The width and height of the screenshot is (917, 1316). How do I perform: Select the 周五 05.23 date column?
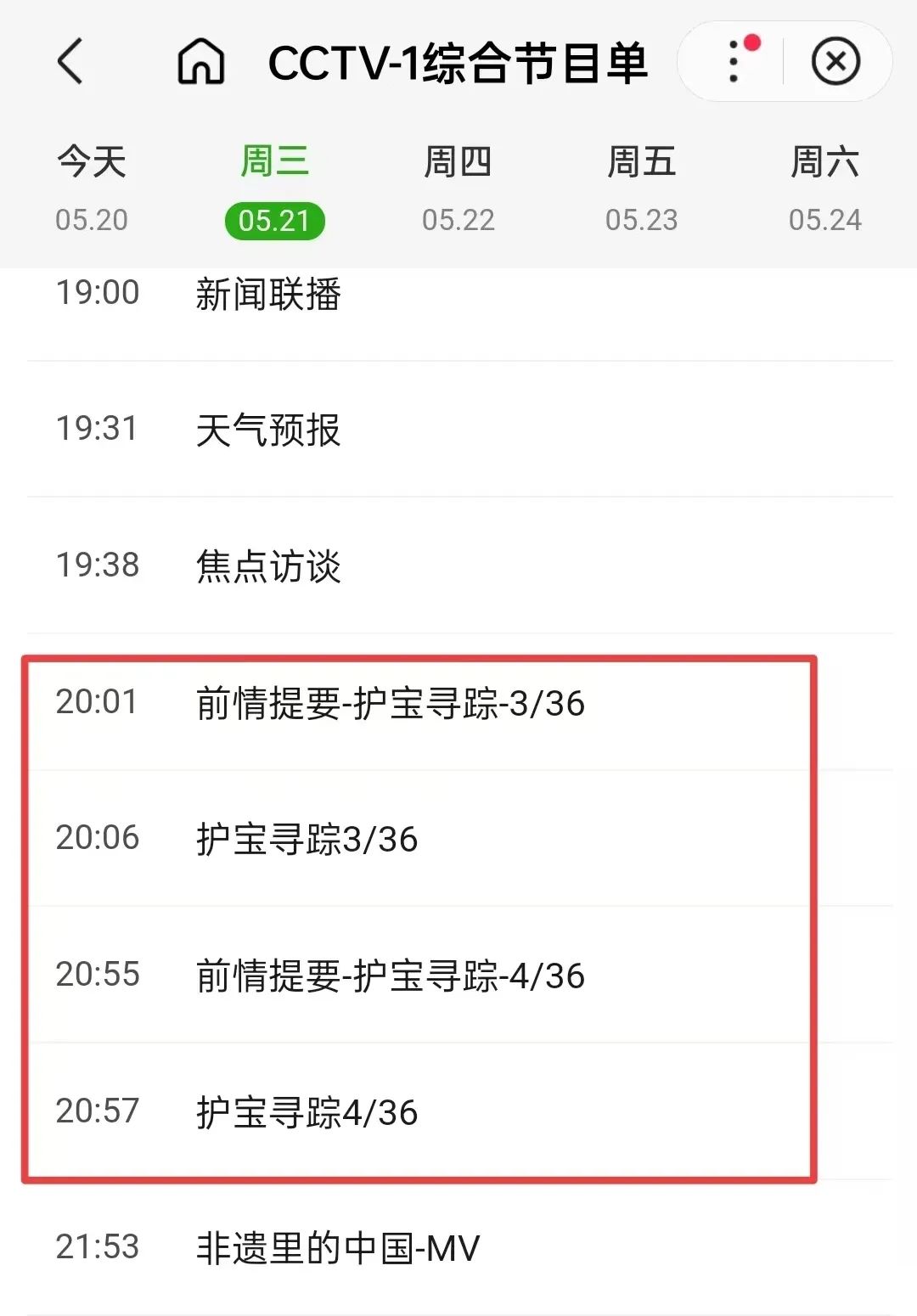coord(643,187)
